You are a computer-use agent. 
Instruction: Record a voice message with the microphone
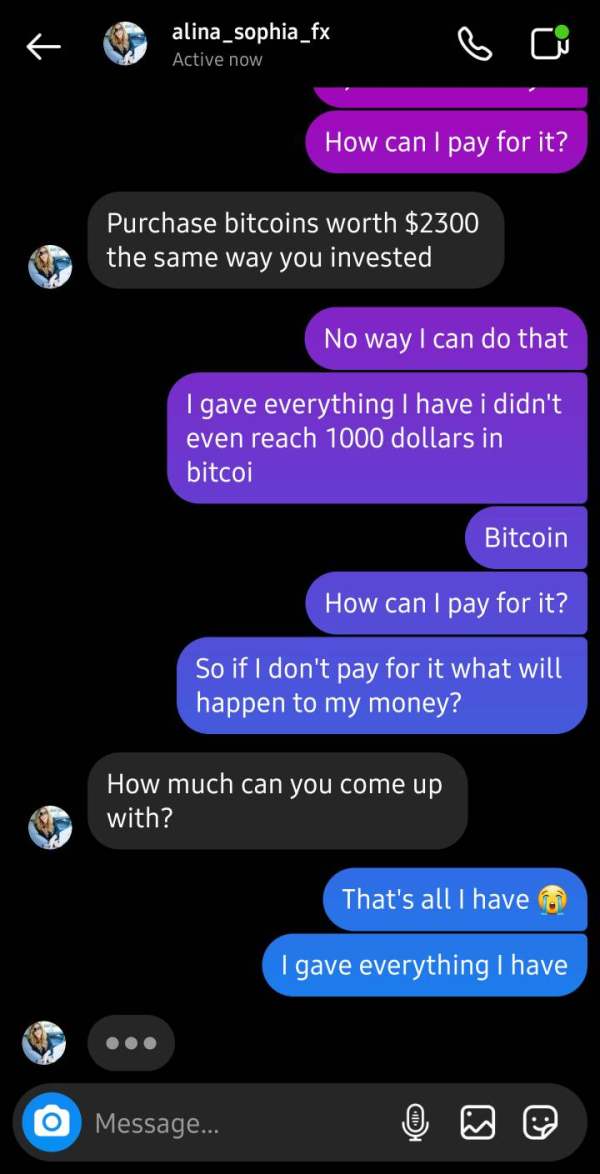coord(415,1122)
